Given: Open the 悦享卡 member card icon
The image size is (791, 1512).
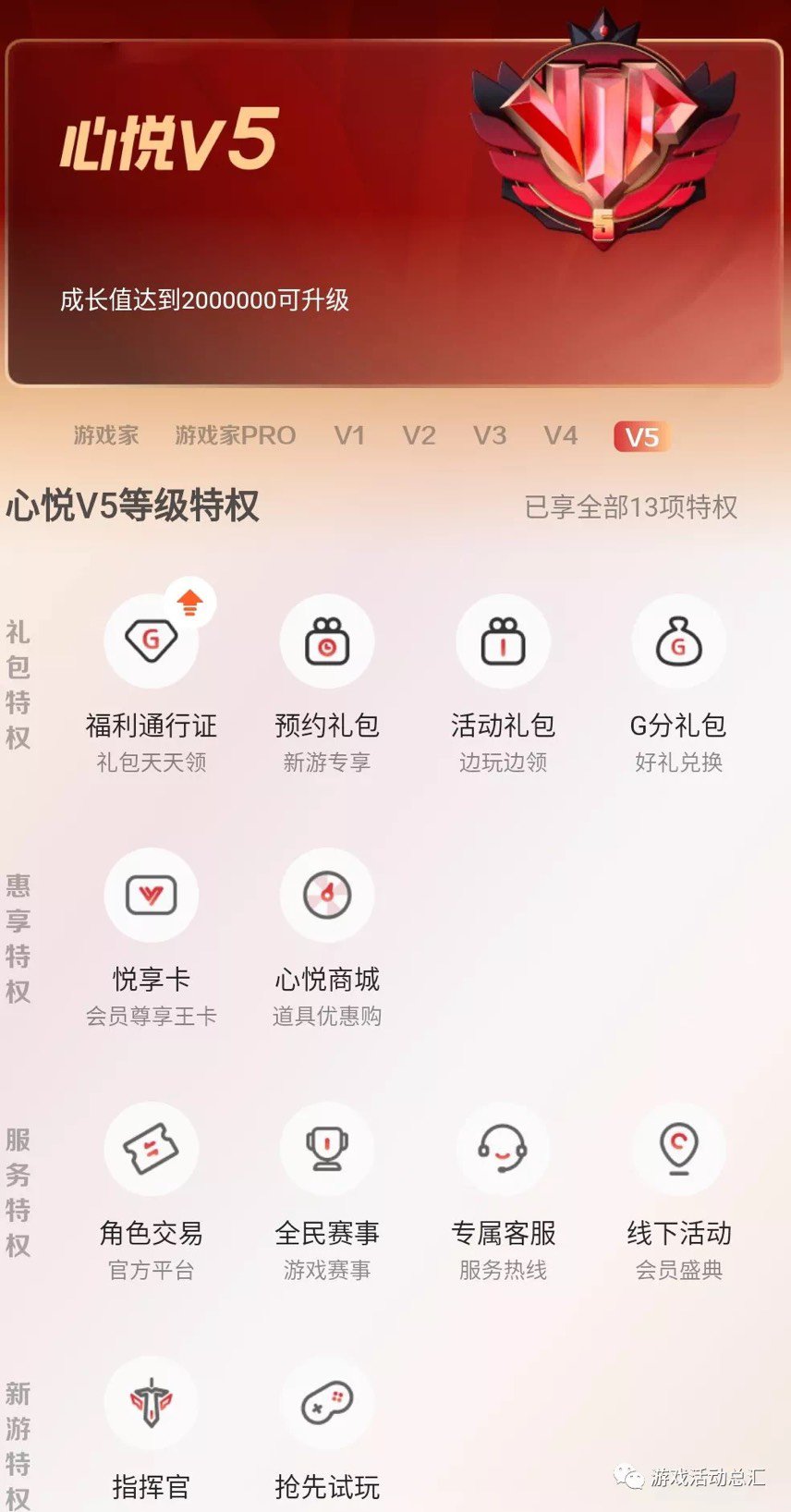Looking at the screenshot, I should [x=152, y=895].
